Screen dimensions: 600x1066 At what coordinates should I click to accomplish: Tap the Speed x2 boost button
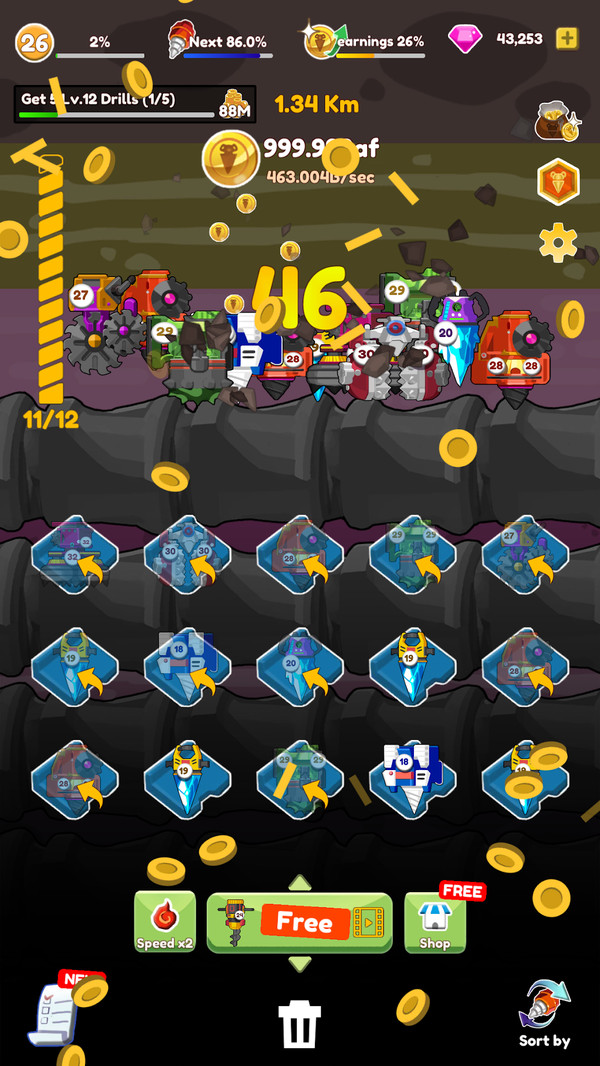(165, 921)
